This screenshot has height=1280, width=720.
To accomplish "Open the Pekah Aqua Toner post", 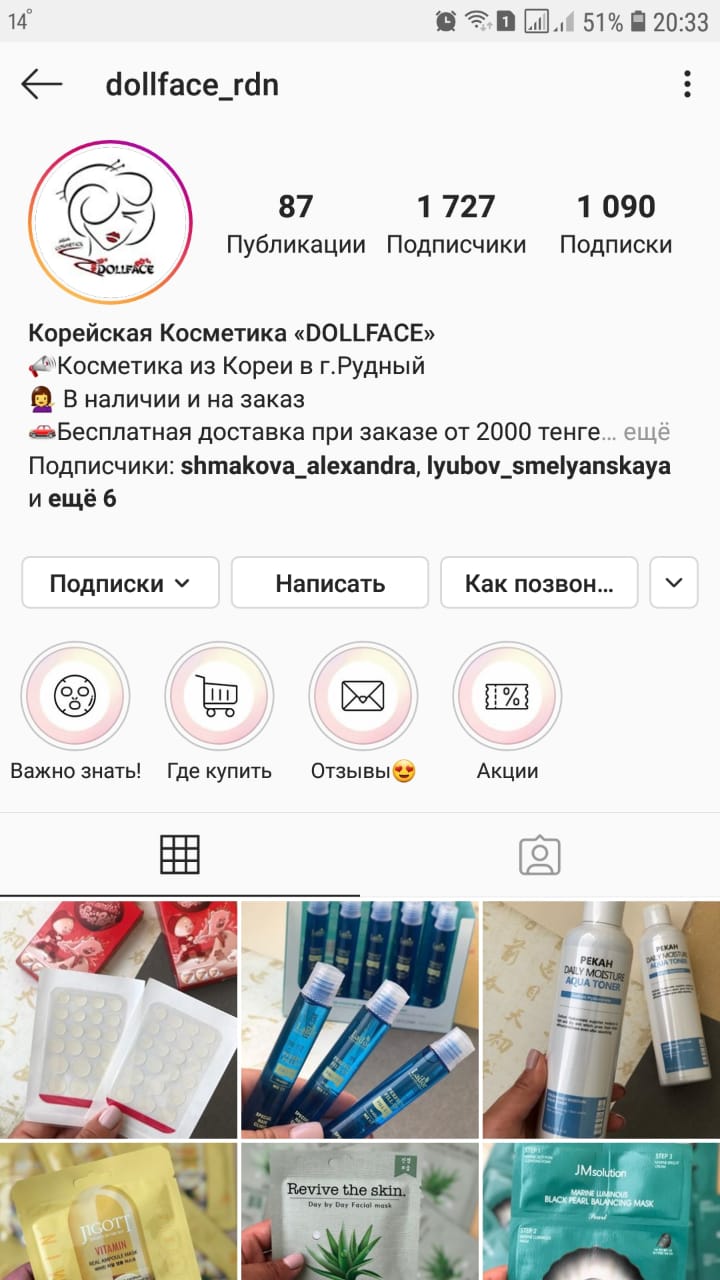I will [x=601, y=1020].
